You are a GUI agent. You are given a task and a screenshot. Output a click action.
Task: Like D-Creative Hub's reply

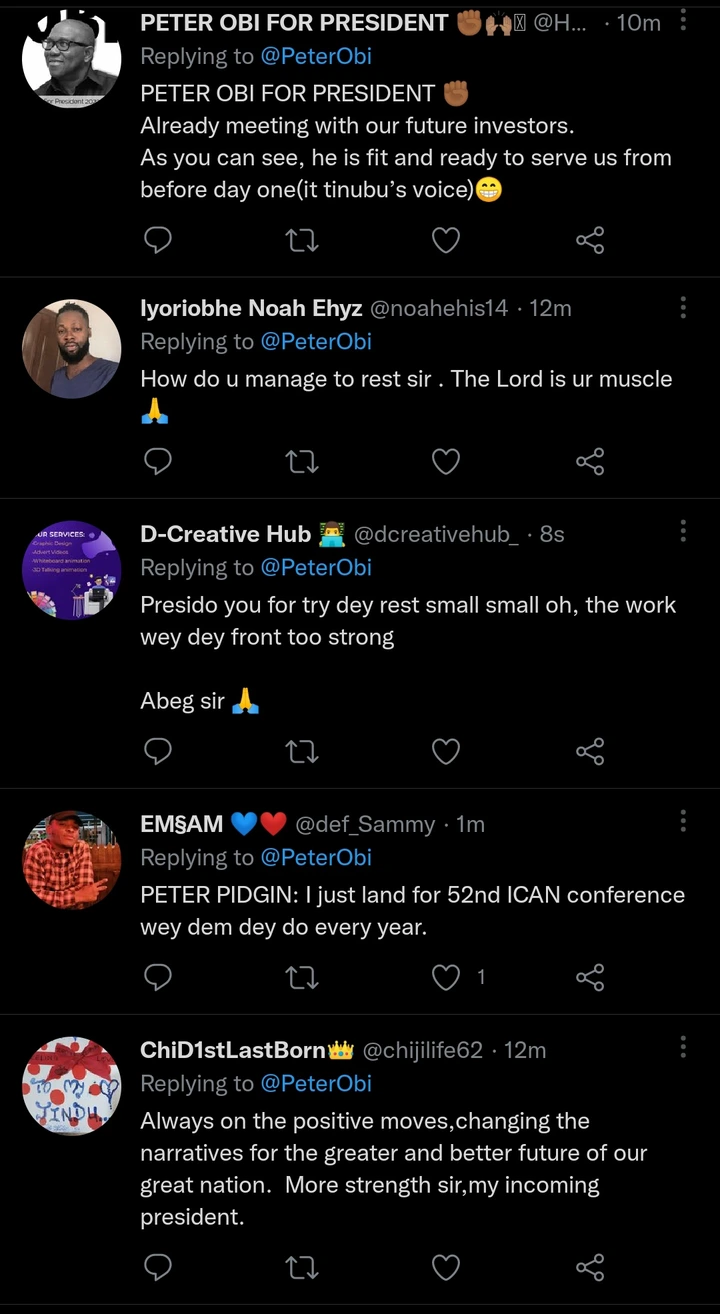tap(445, 751)
